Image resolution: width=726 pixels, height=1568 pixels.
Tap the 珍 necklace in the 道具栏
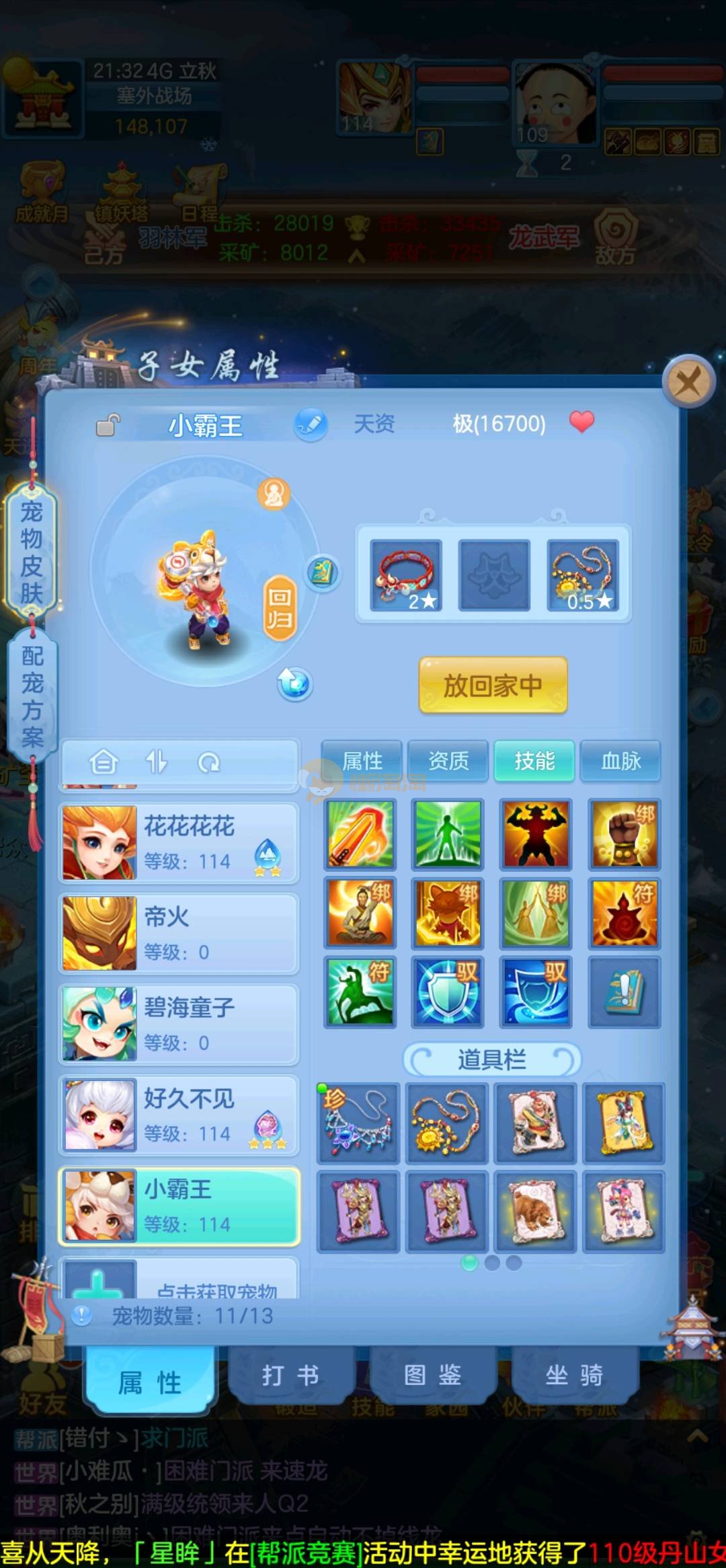(x=358, y=1123)
